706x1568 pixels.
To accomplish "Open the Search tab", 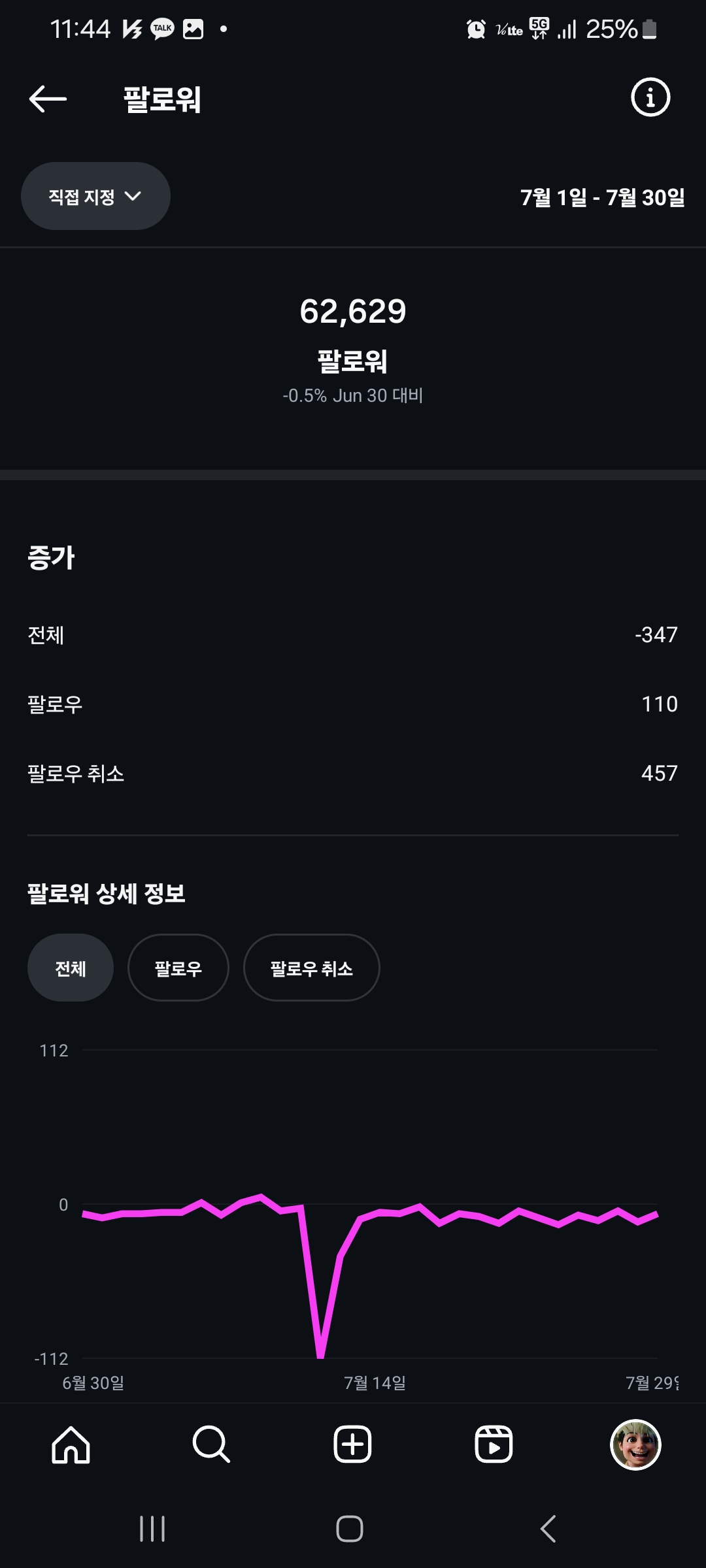I will click(211, 1445).
